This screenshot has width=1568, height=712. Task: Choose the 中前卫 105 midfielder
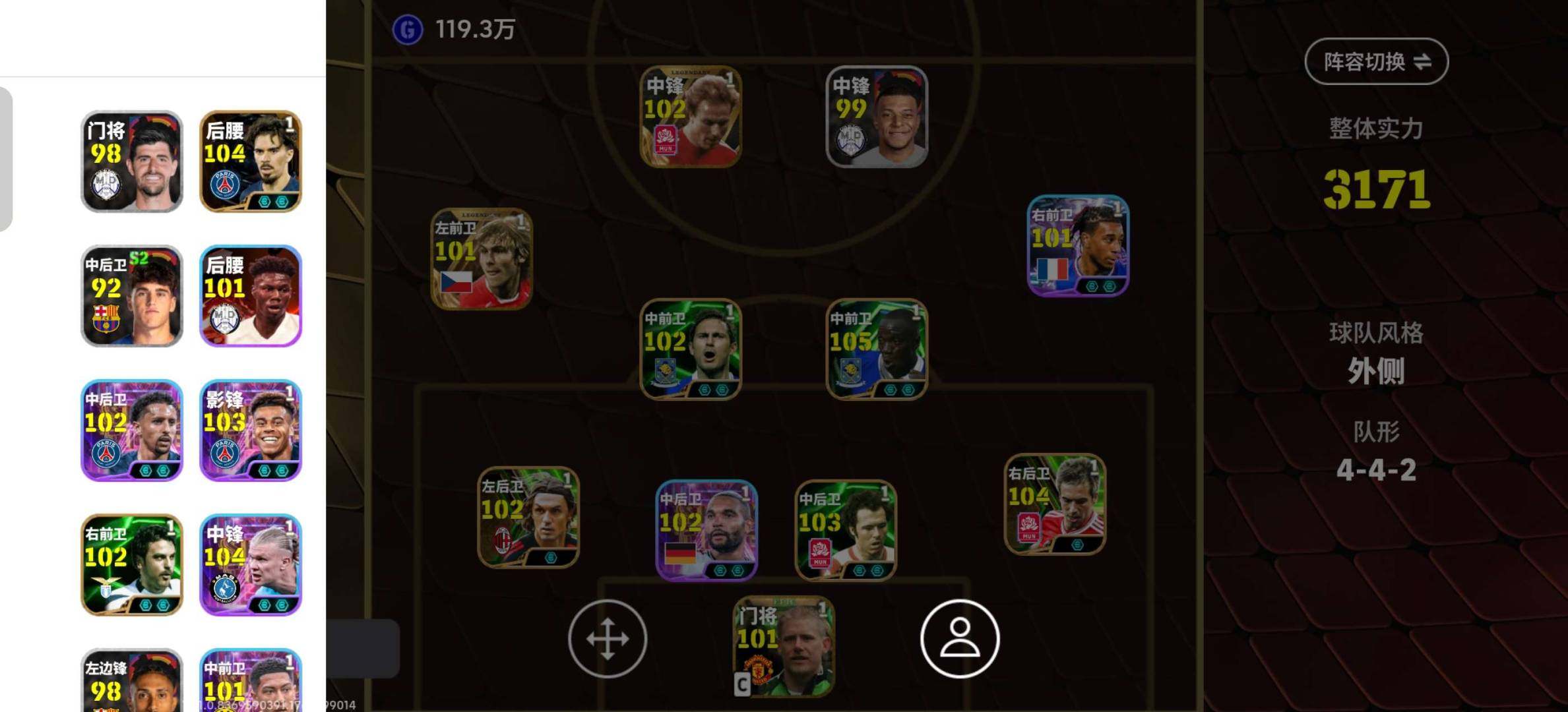(877, 349)
